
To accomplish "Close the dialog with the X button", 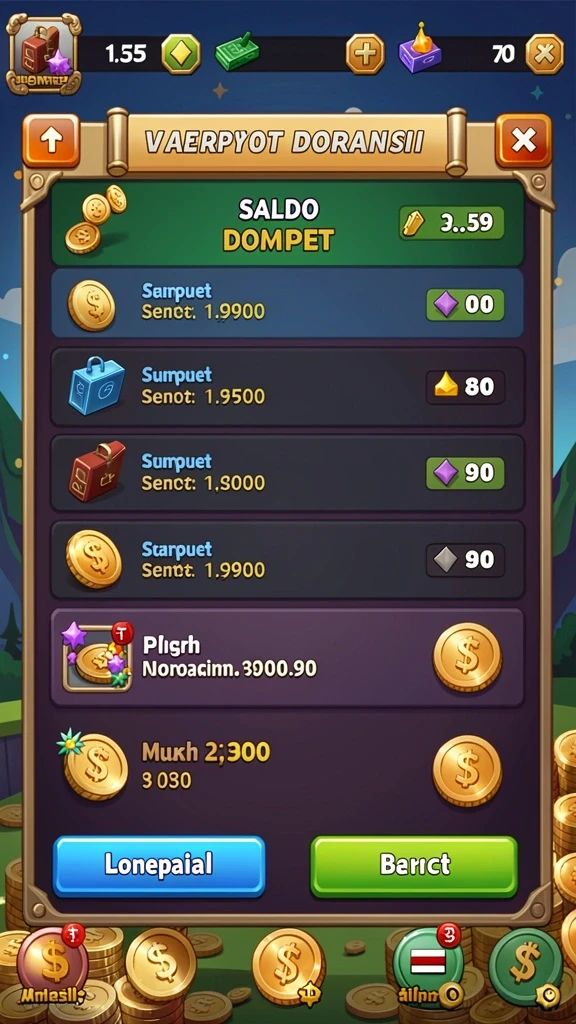I will 523,140.
